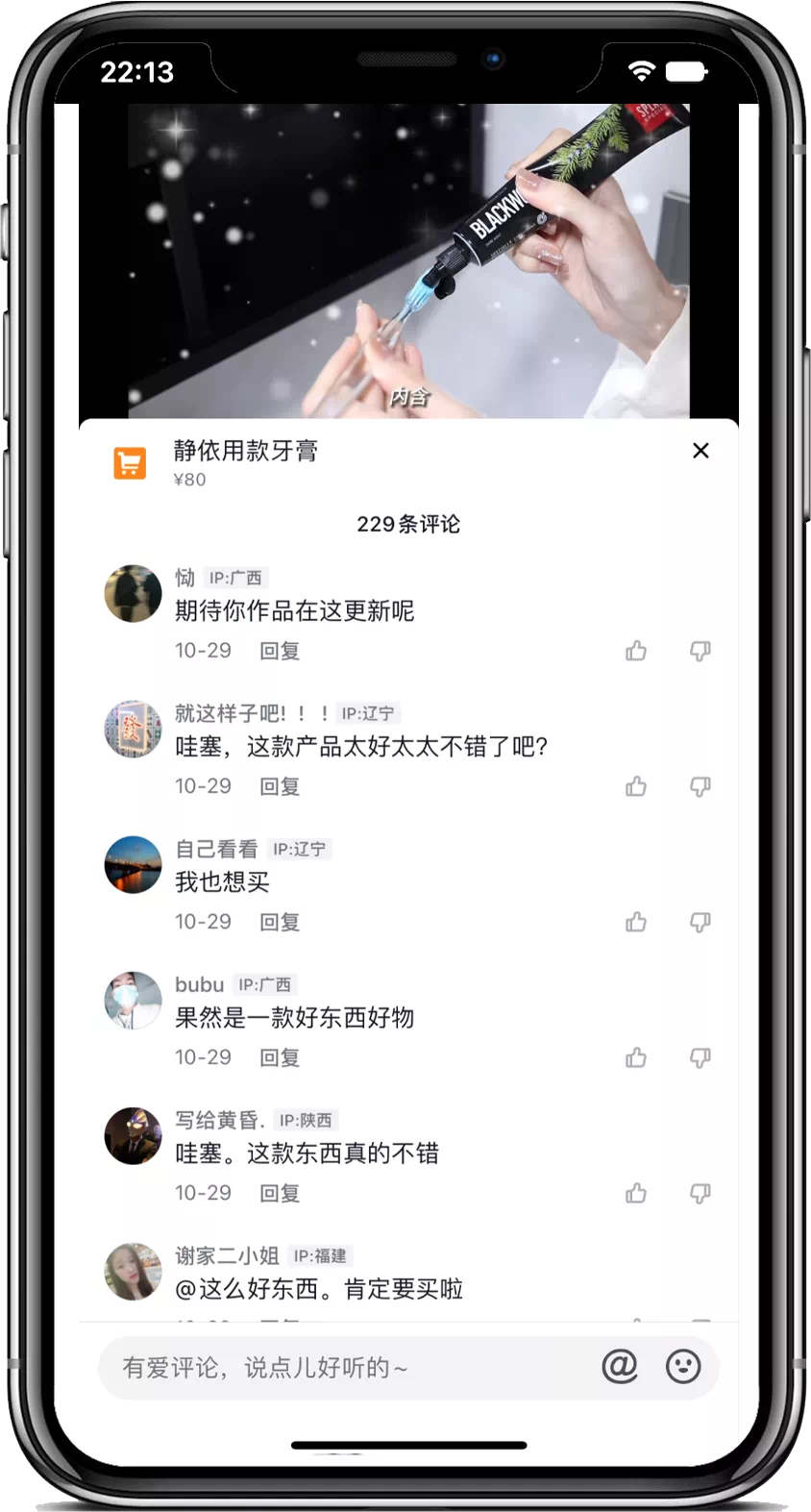
Task: Reply to the comment from 就这样子吧！！！
Action: (280, 786)
